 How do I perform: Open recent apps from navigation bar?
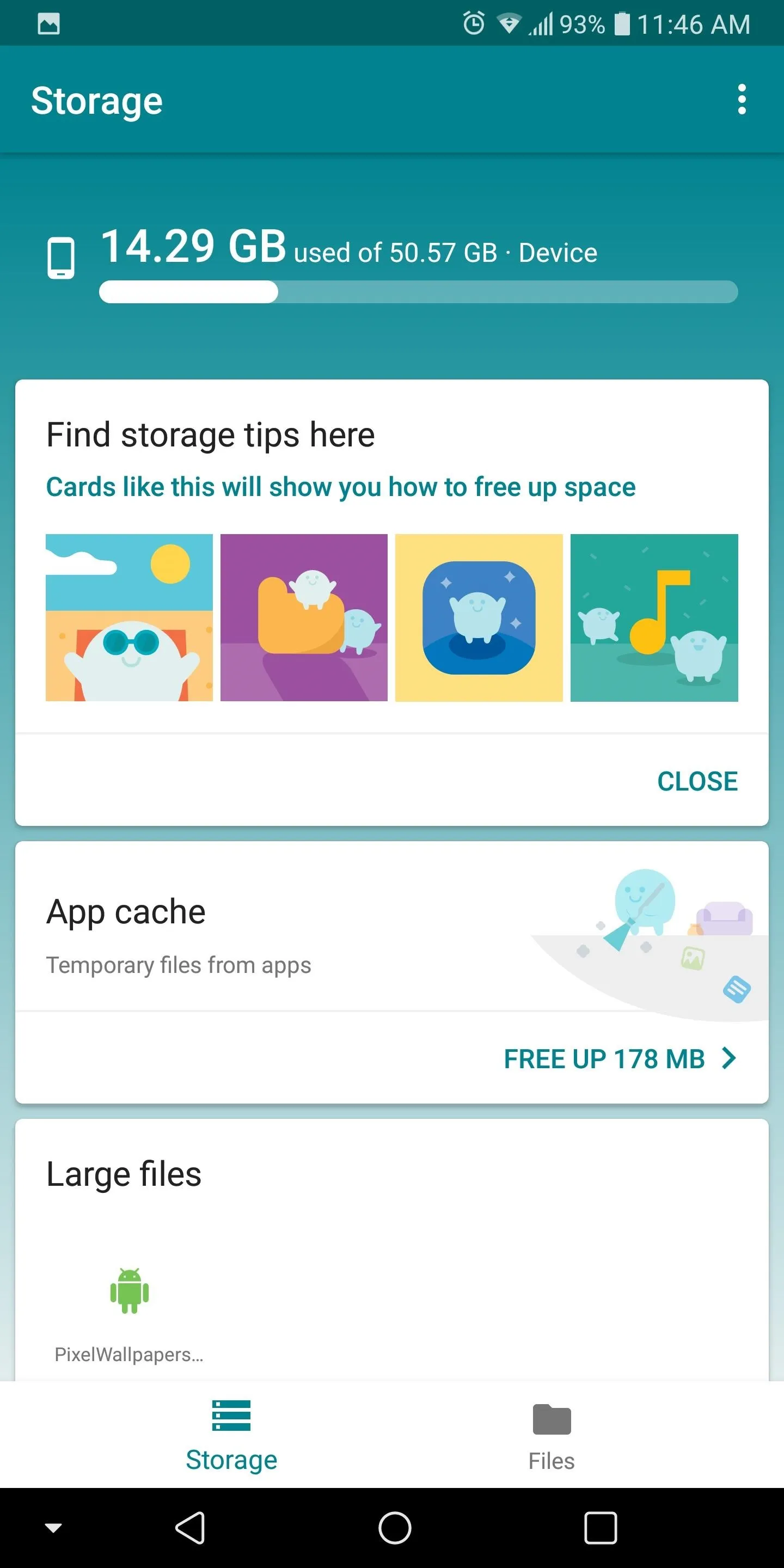point(600,1527)
